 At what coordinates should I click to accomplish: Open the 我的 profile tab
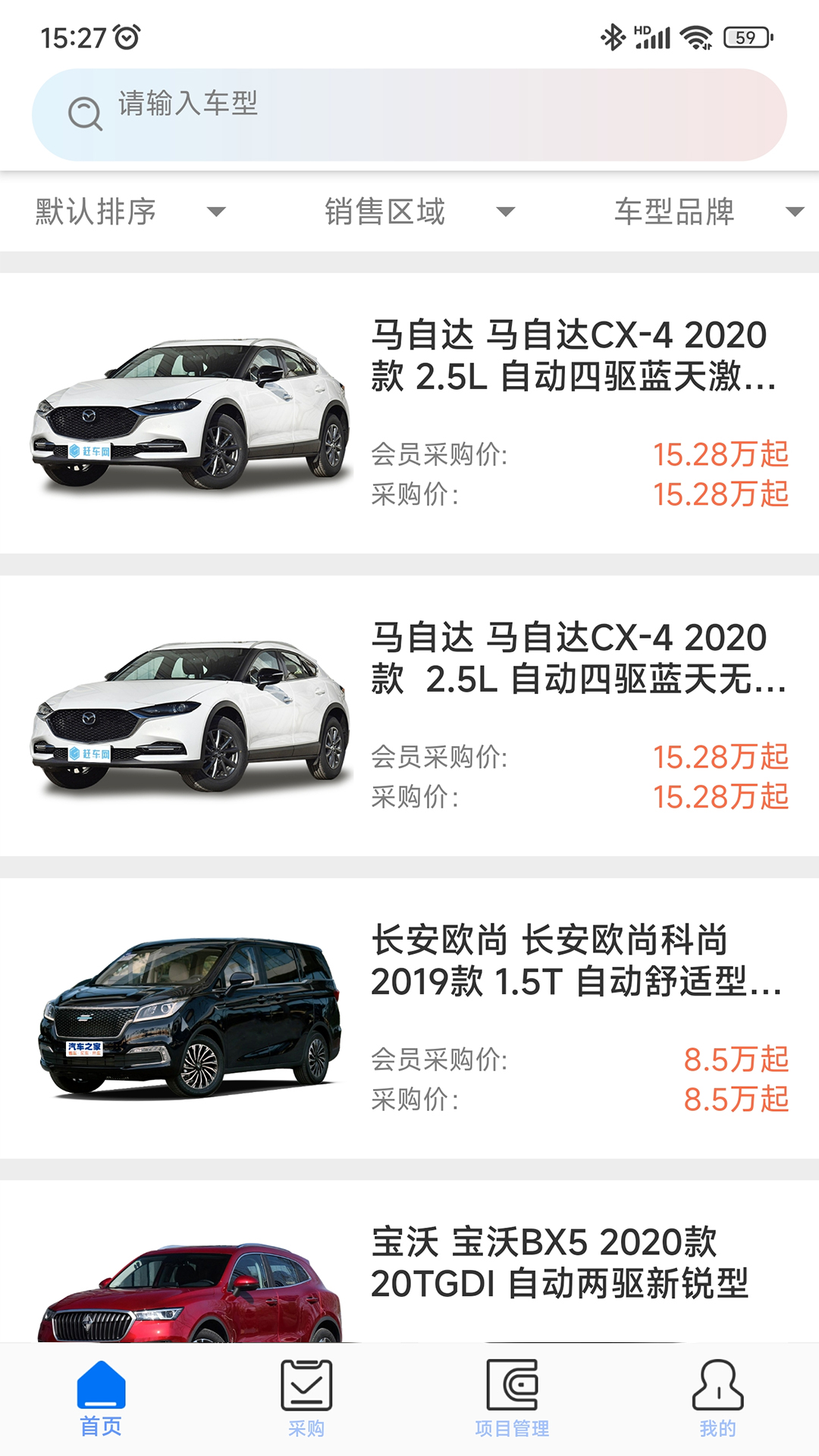pyautogui.click(x=717, y=1399)
